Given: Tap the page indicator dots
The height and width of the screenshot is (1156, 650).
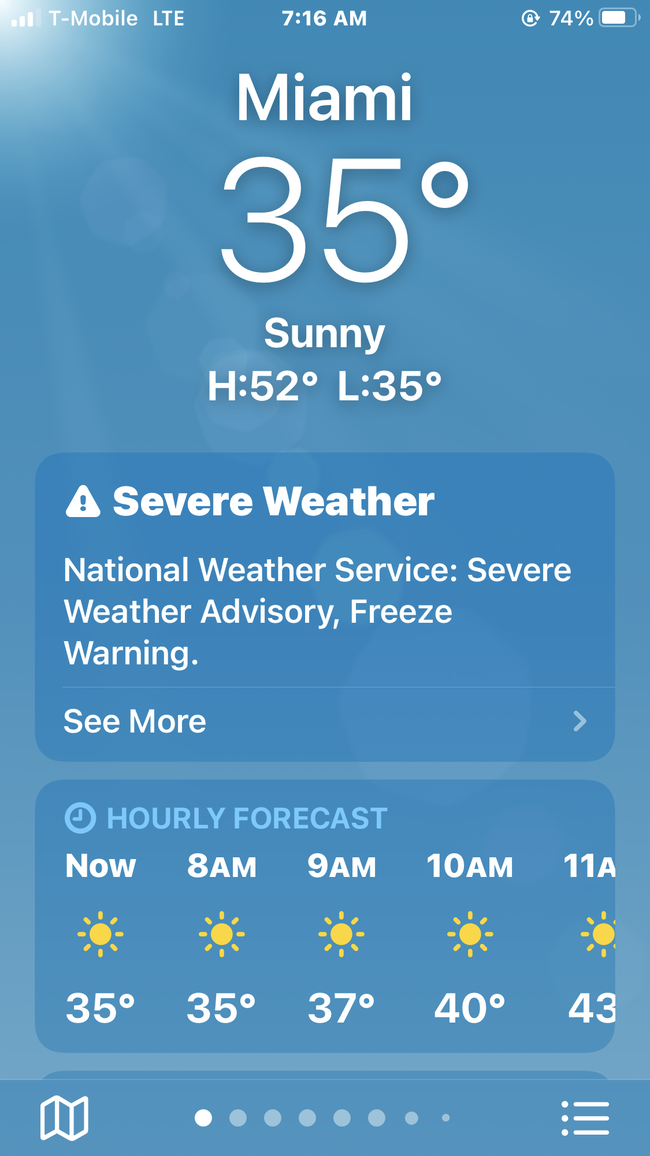Looking at the screenshot, I should coord(324,1117).
